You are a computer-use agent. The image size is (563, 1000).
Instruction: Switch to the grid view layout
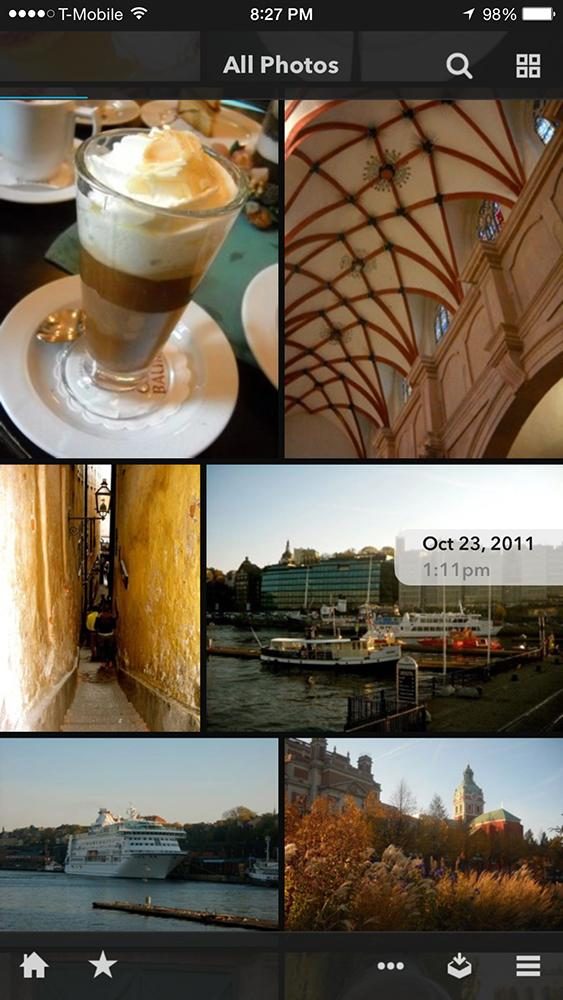coord(528,66)
